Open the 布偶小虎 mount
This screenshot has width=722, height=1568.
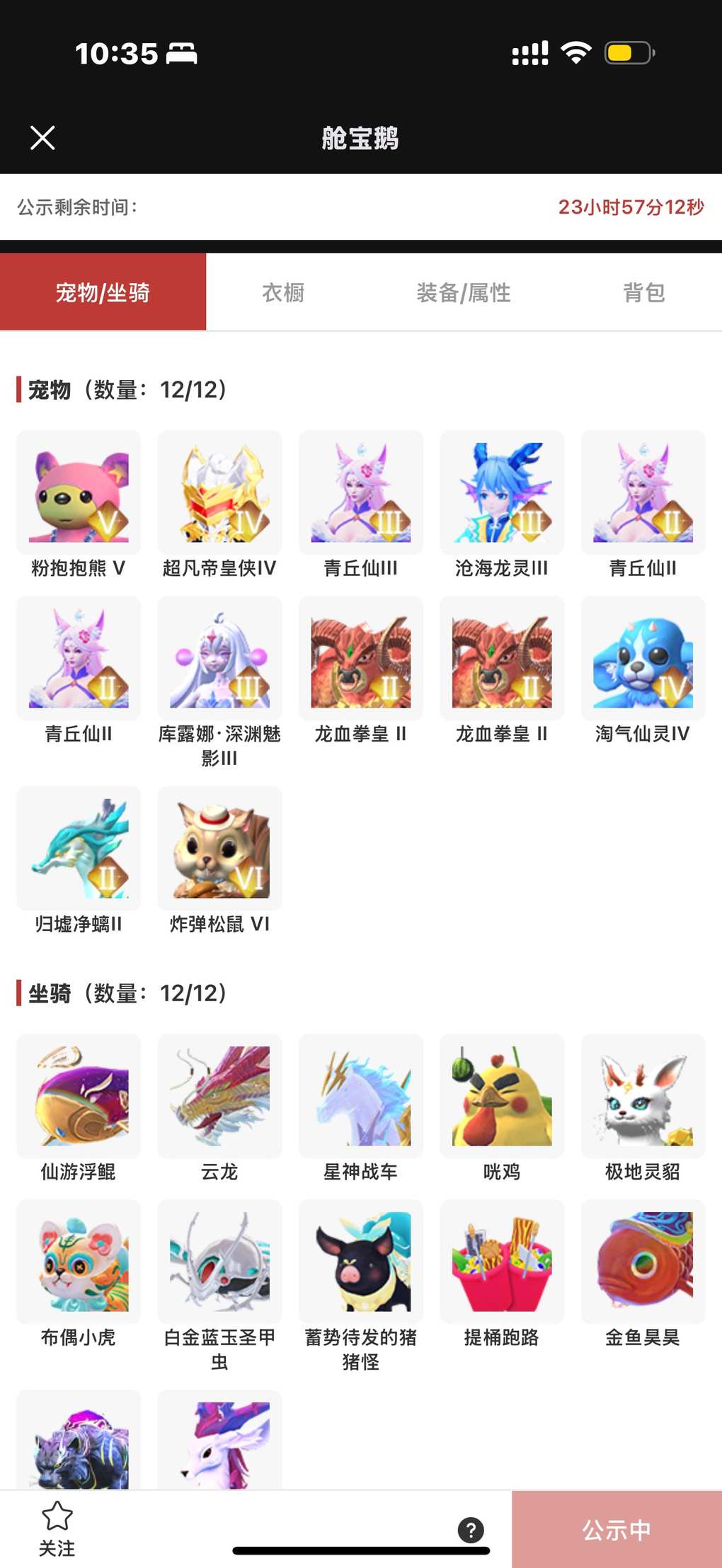click(79, 1262)
